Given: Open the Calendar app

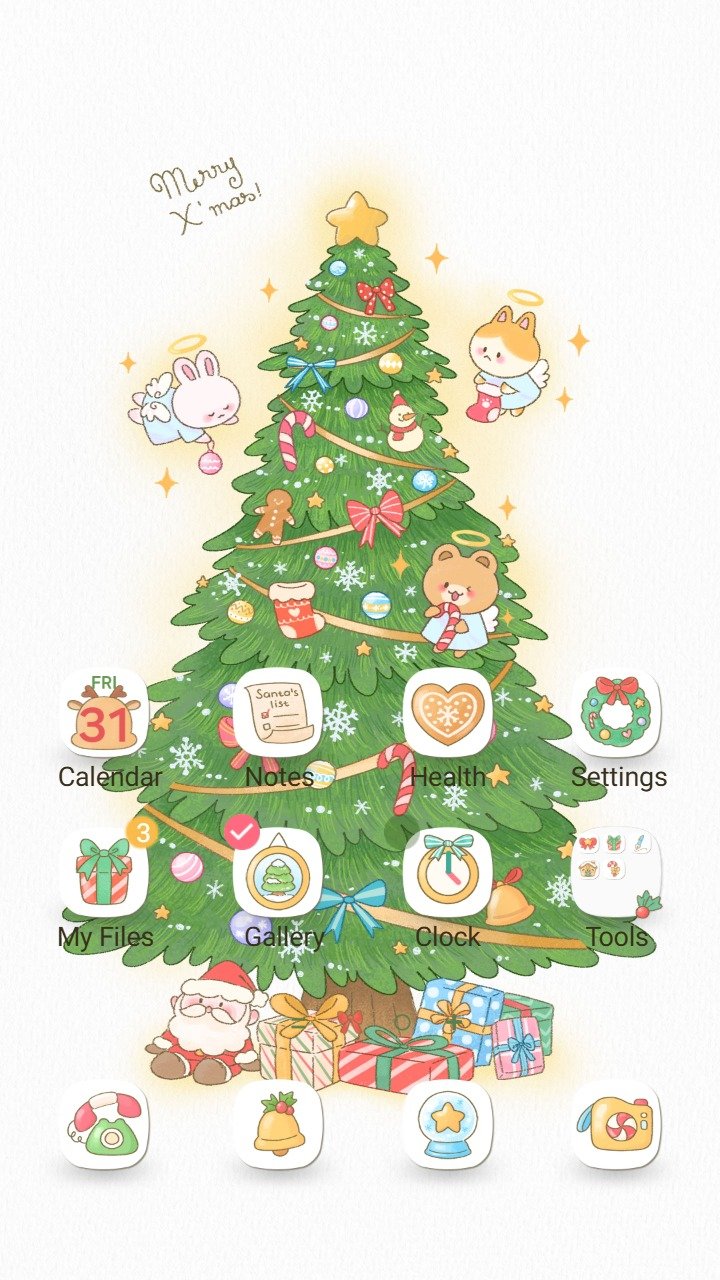Looking at the screenshot, I should 104,714.
